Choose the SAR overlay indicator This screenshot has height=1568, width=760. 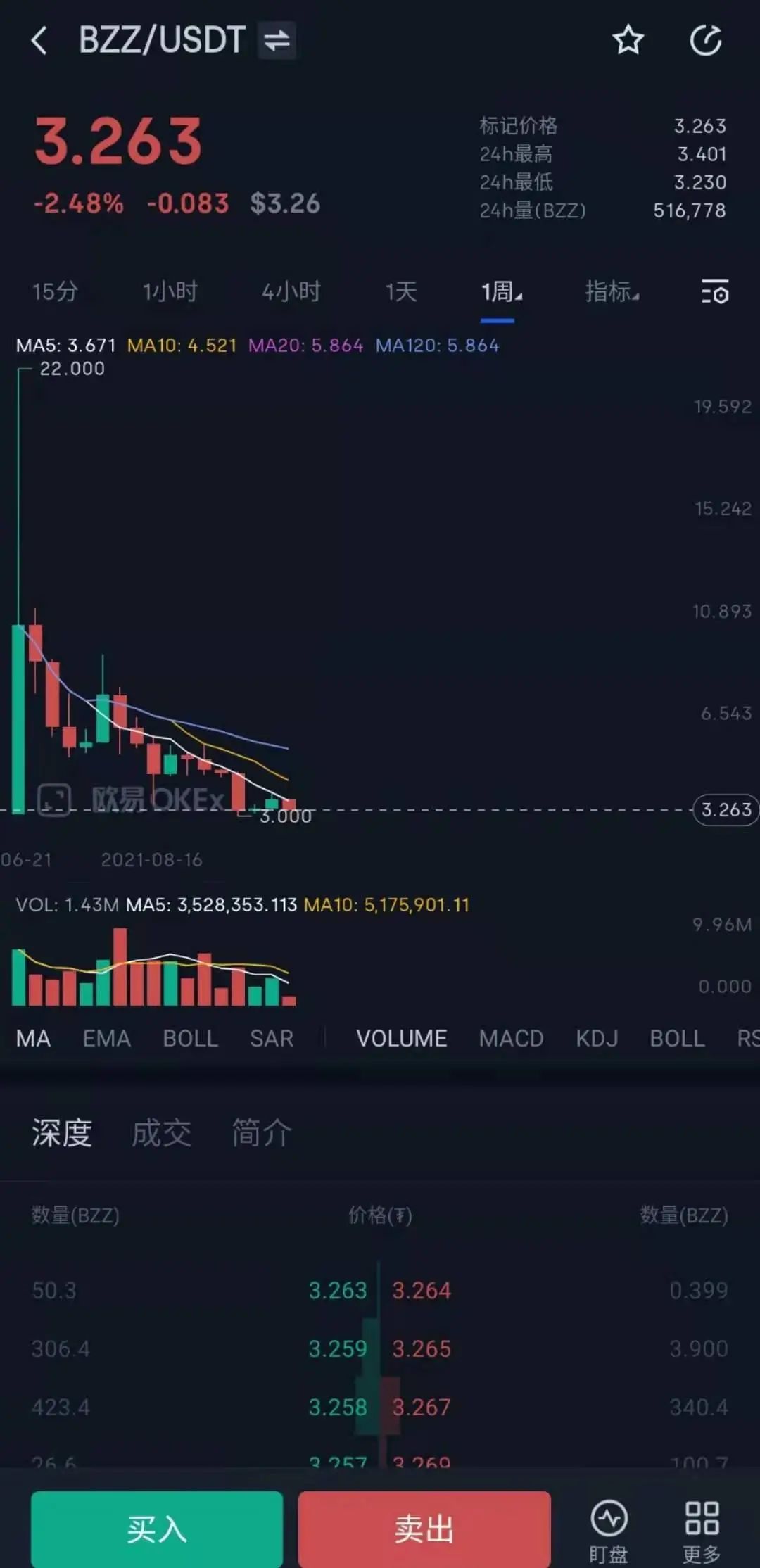[272, 1039]
